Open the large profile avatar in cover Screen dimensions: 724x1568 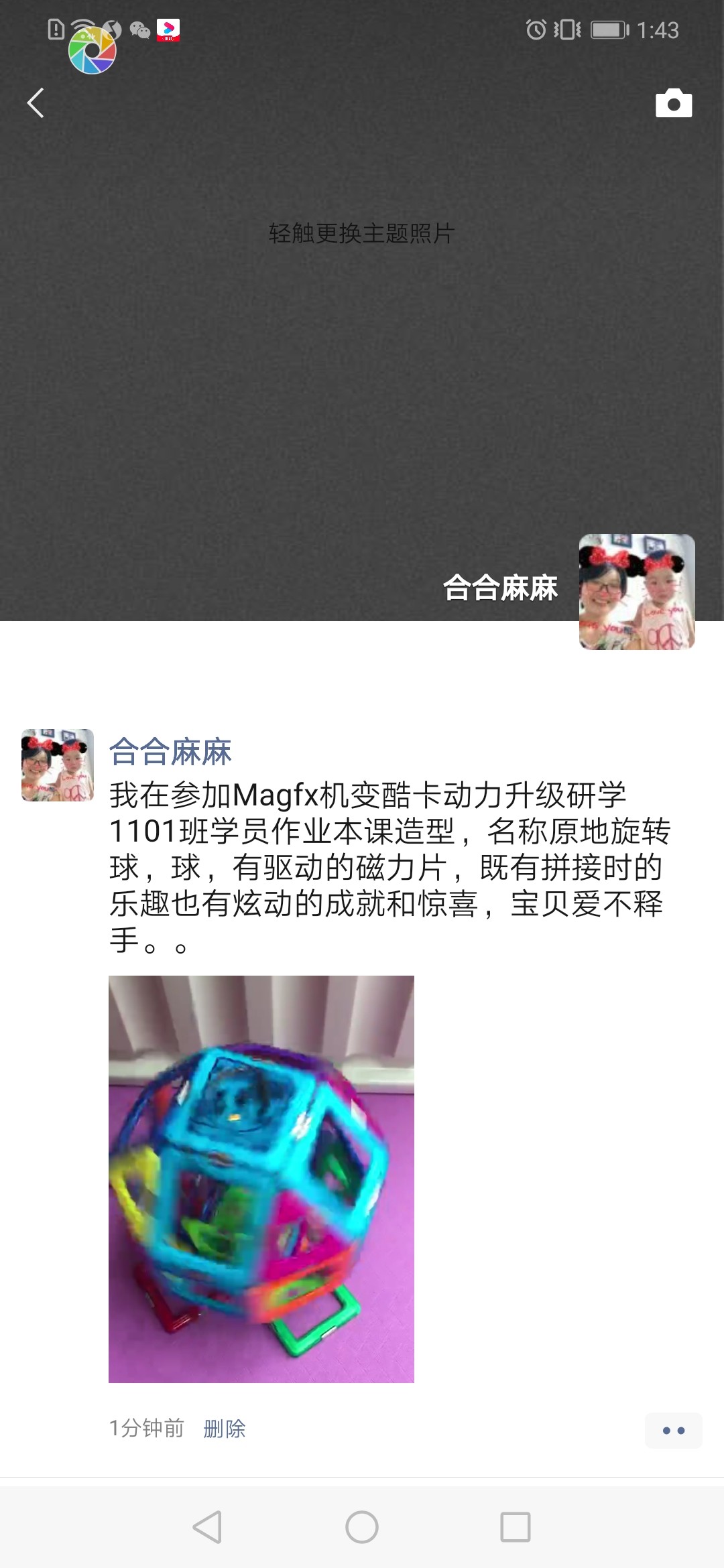click(x=636, y=592)
